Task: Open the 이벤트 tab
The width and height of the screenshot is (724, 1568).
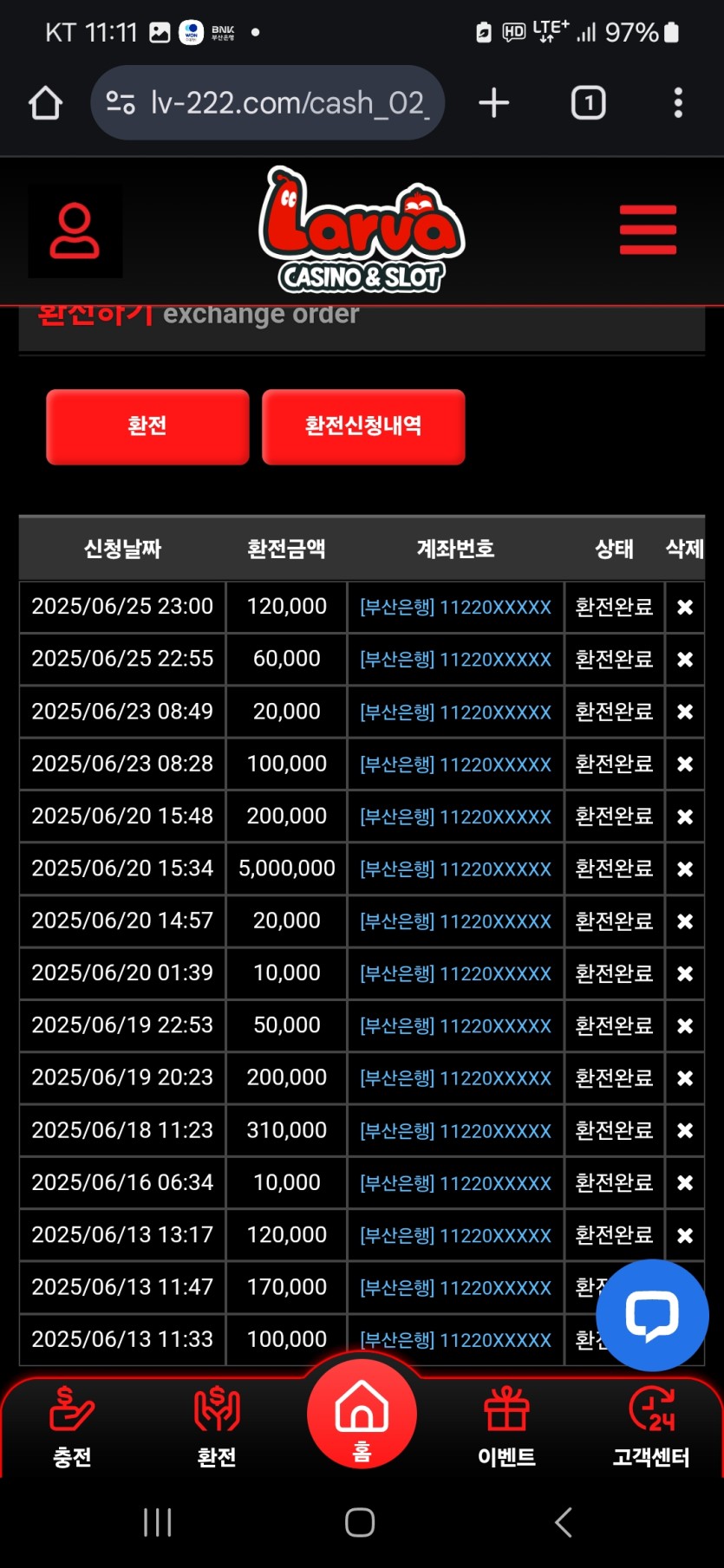Action: coord(506,1428)
